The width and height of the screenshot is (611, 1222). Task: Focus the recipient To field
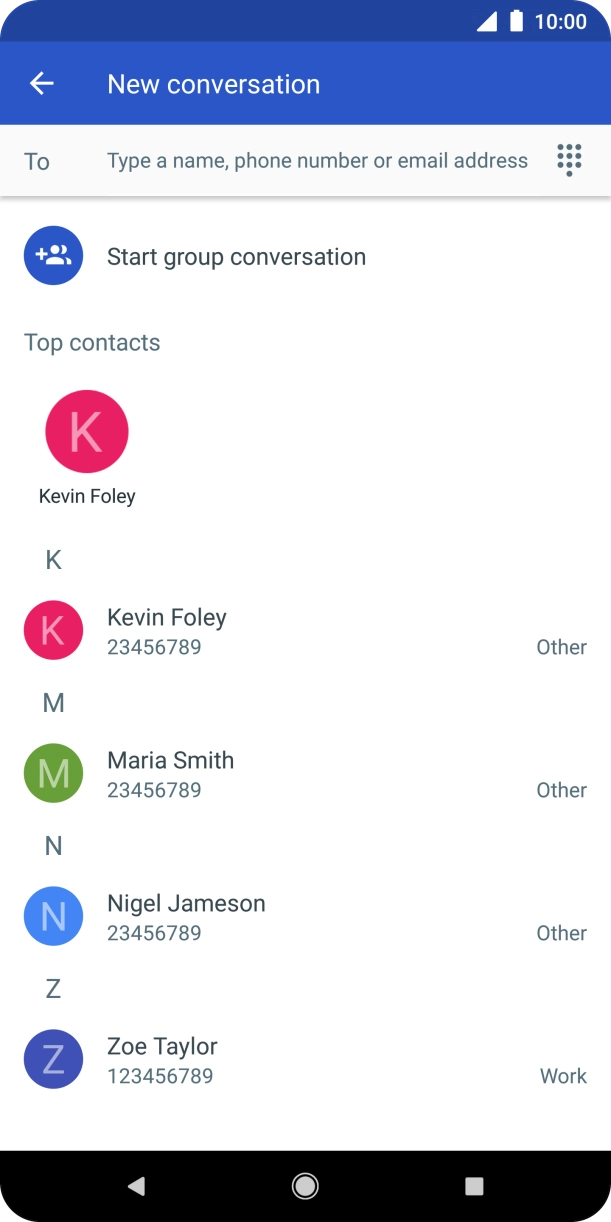[x=317, y=161]
